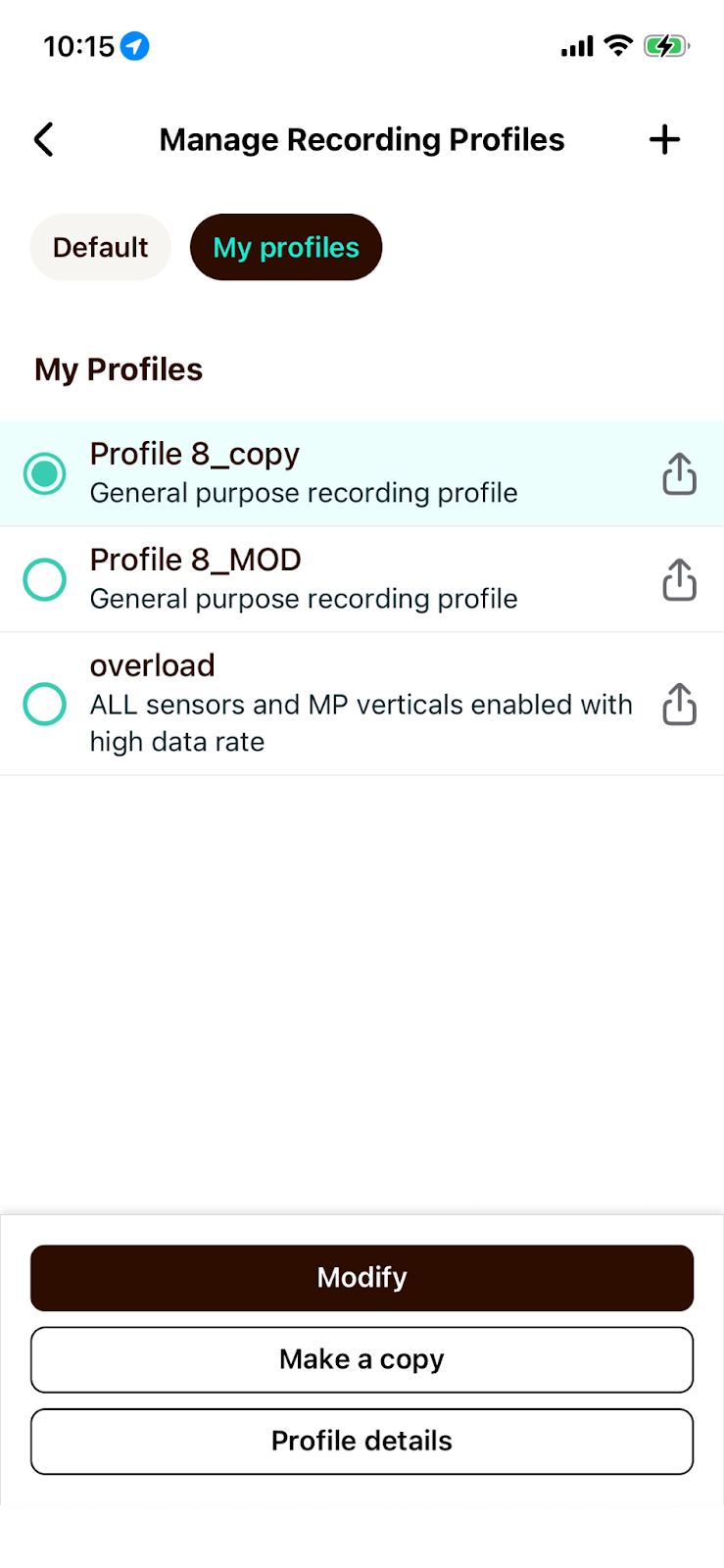Image resolution: width=724 pixels, height=1568 pixels.
Task: Tap the charging battery indicator
Action: 667,45
